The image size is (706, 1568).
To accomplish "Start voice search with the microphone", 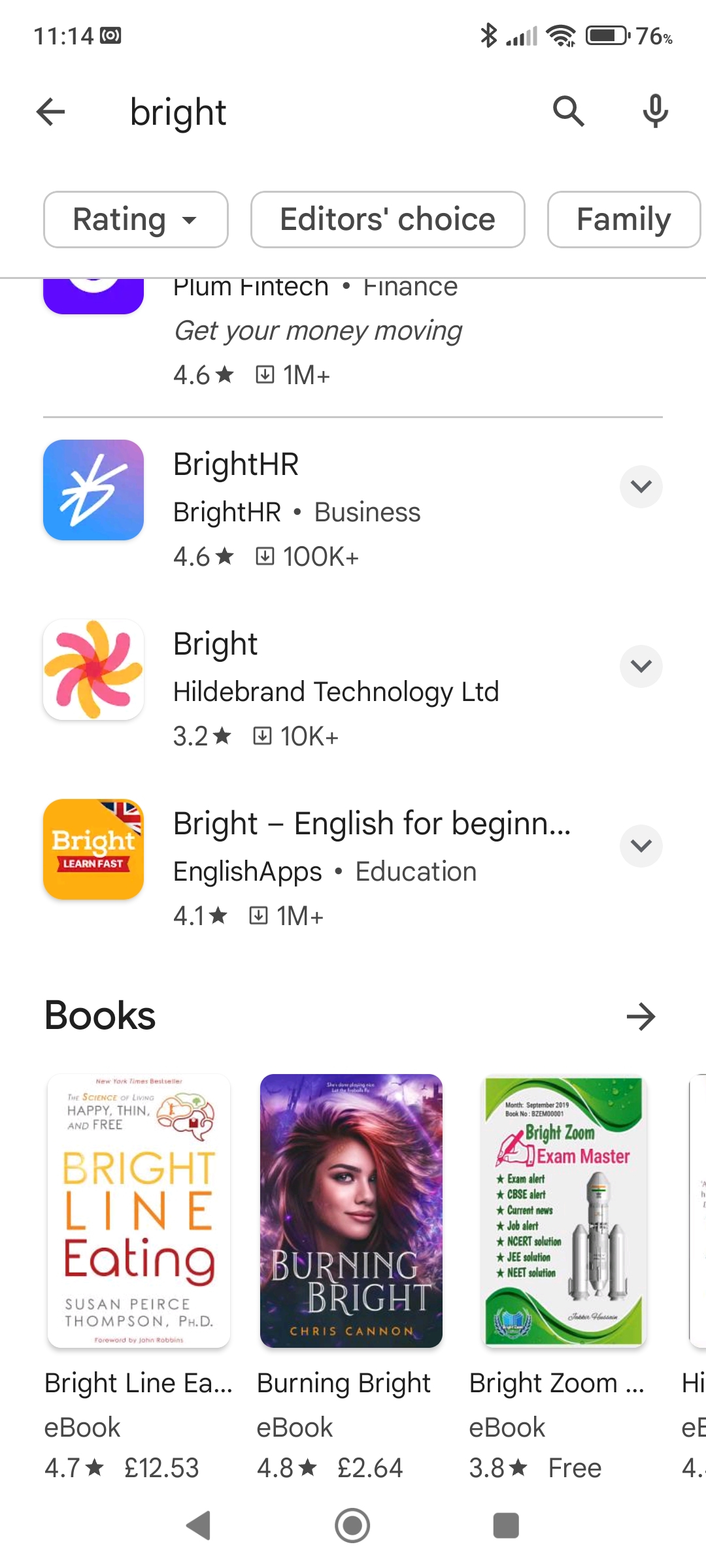I will point(655,111).
